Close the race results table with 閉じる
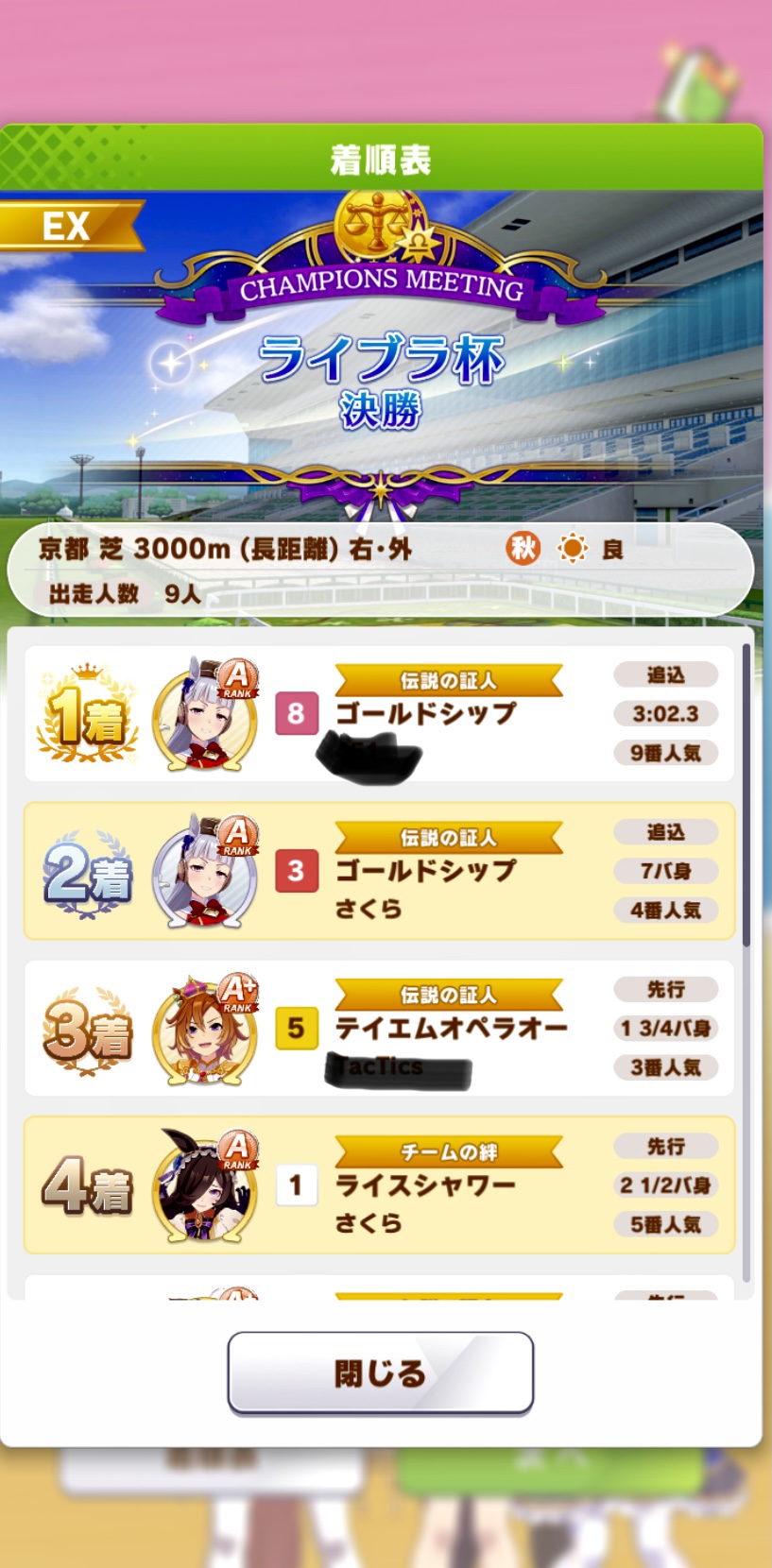The width and height of the screenshot is (772, 1568). [x=380, y=1372]
